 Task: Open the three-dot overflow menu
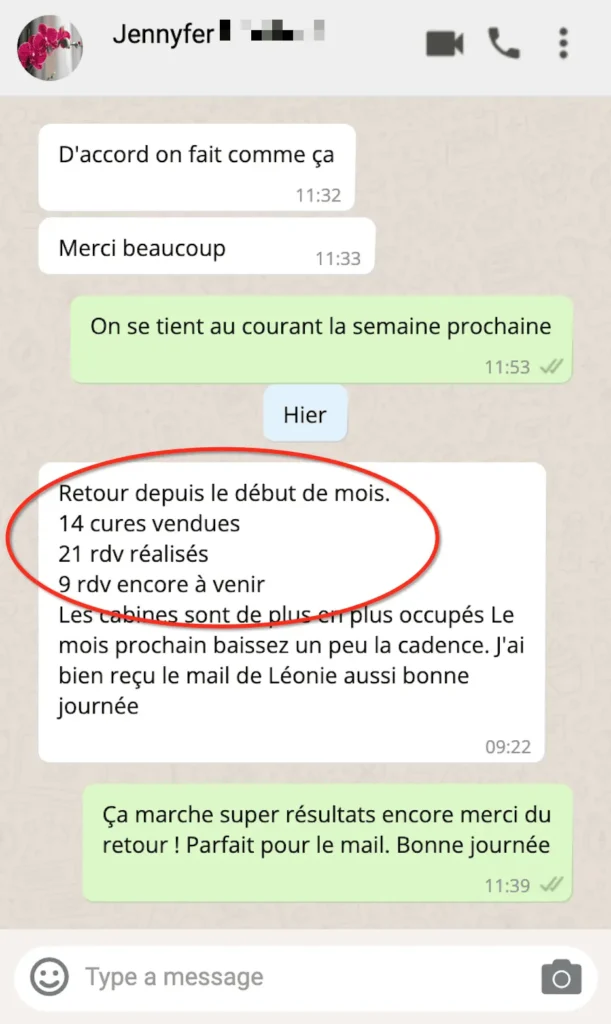click(563, 43)
